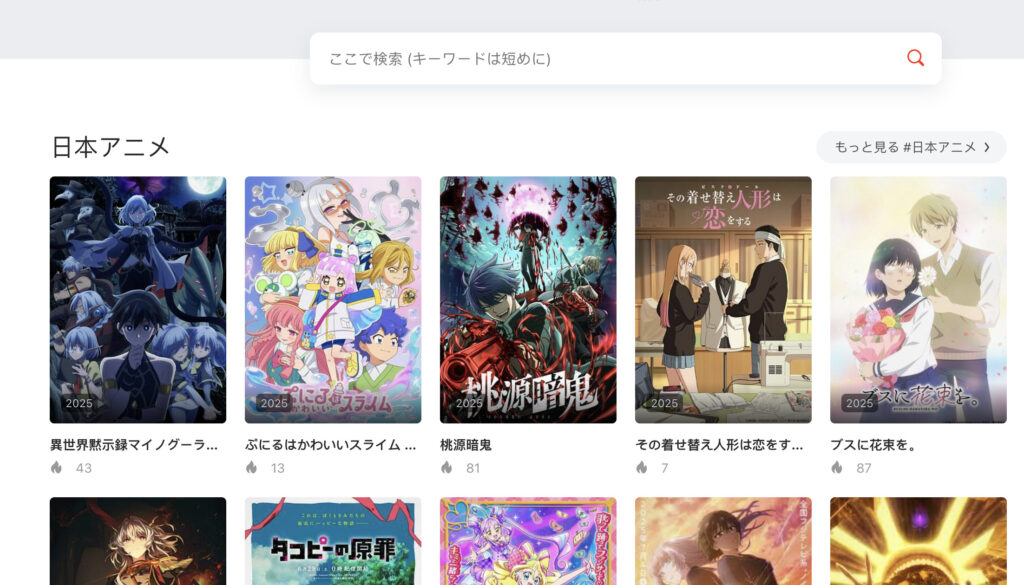The width and height of the screenshot is (1024, 585).
Task: Open the タコピーの原罪 poster tile
Action: (x=333, y=542)
